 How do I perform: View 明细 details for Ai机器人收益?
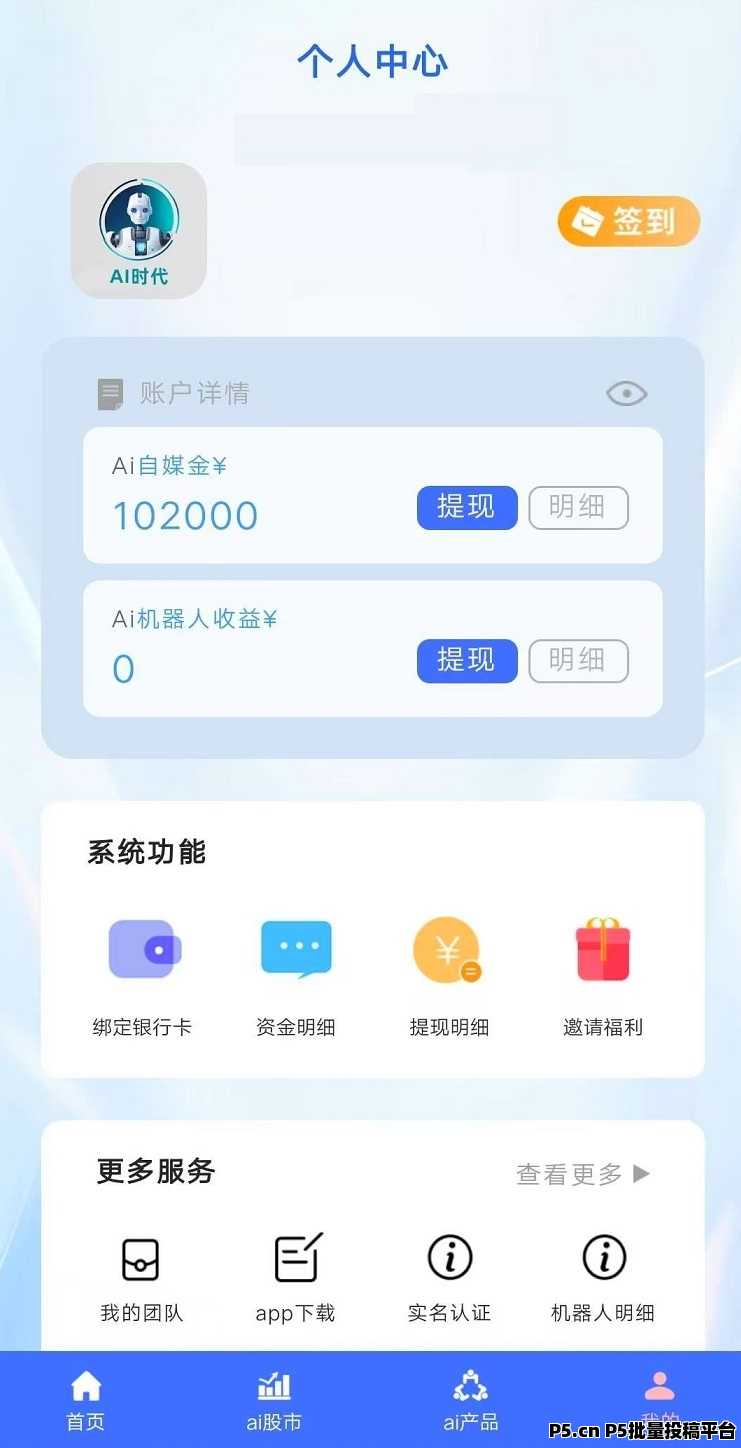click(578, 661)
